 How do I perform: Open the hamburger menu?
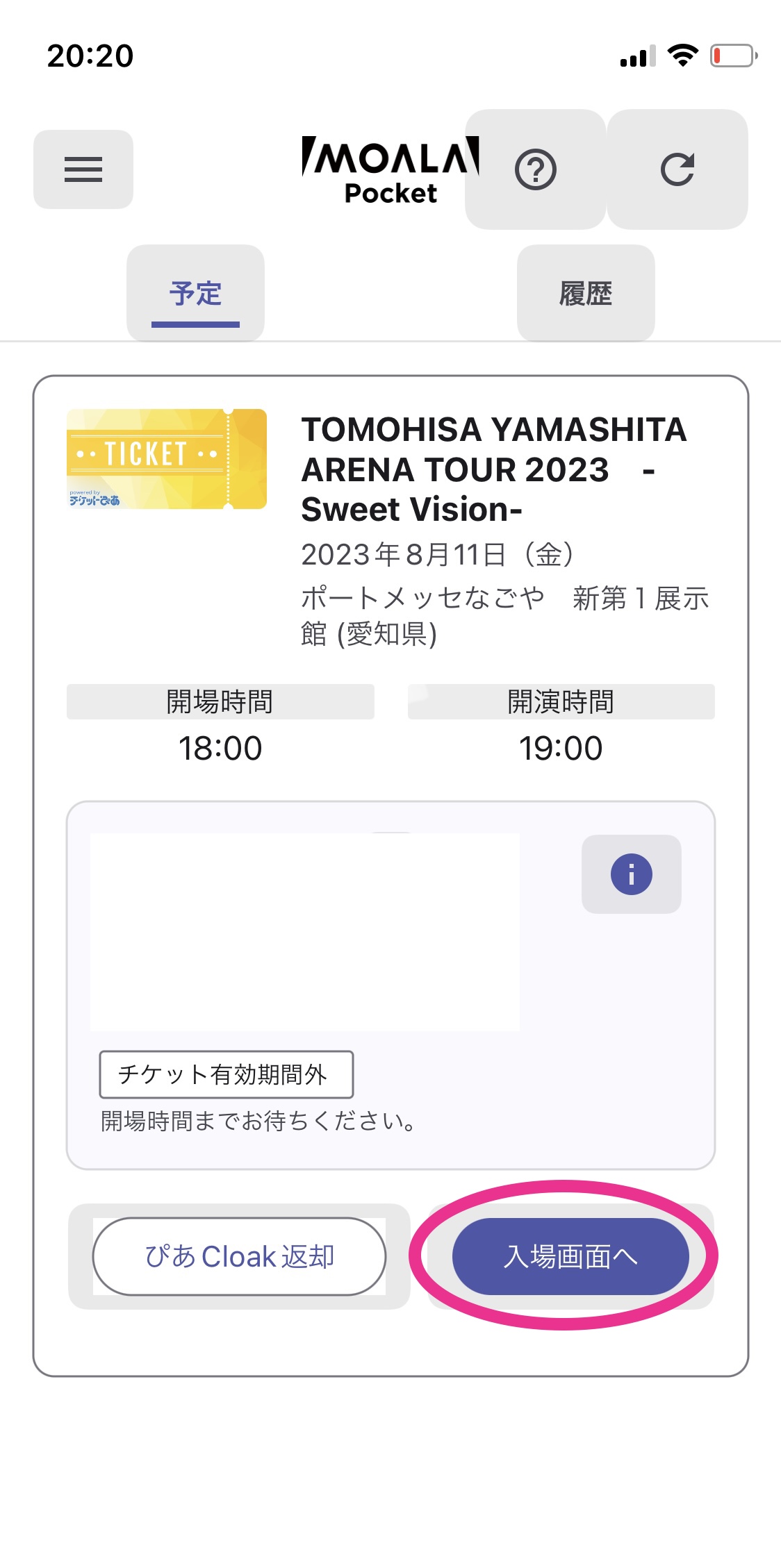click(x=83, y=169)
